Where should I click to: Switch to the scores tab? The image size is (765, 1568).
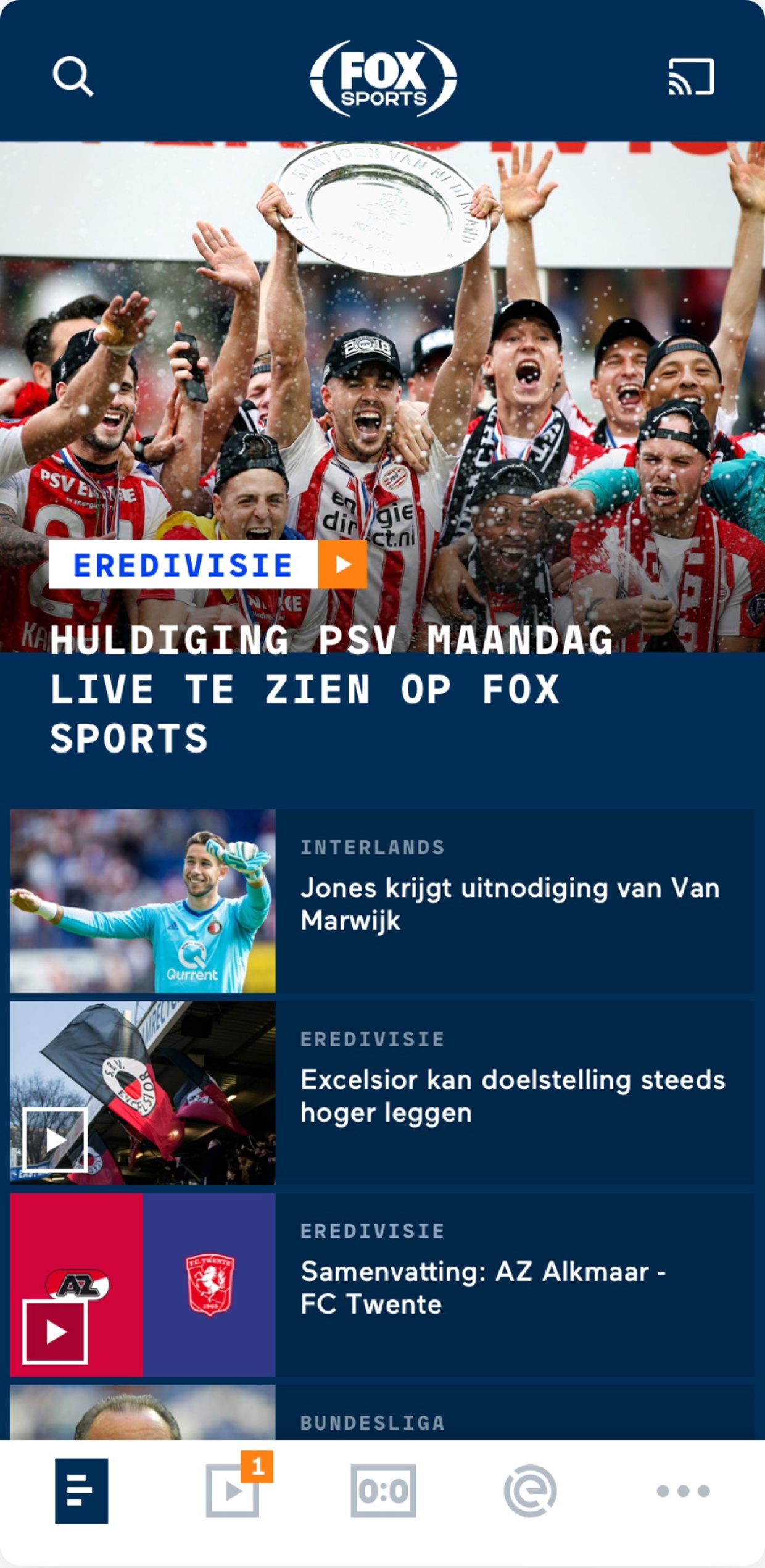click(383, 1491)
